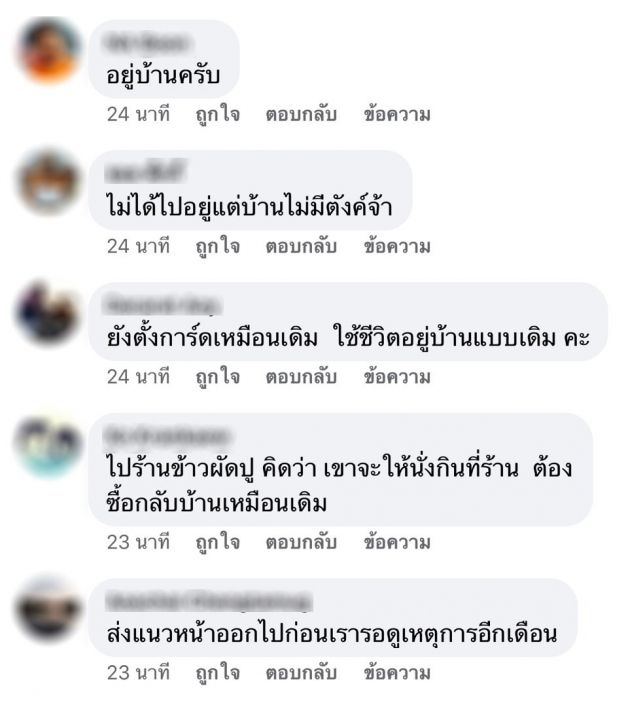Like the comment "ไปร้านข้าวผัดปู"

[217, 542]
